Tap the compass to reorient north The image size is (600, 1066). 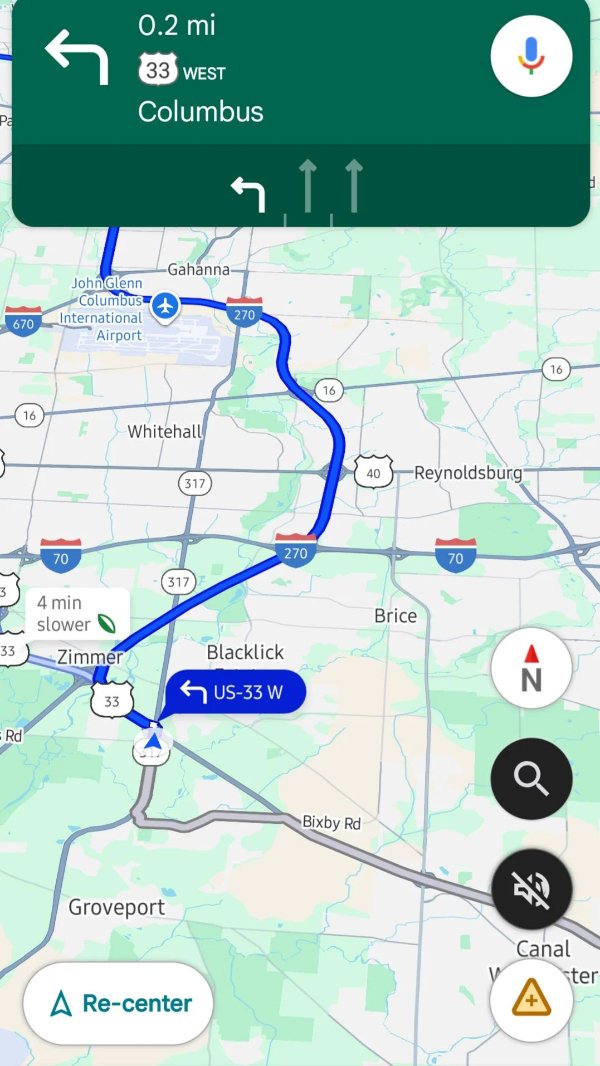[531, 668]
